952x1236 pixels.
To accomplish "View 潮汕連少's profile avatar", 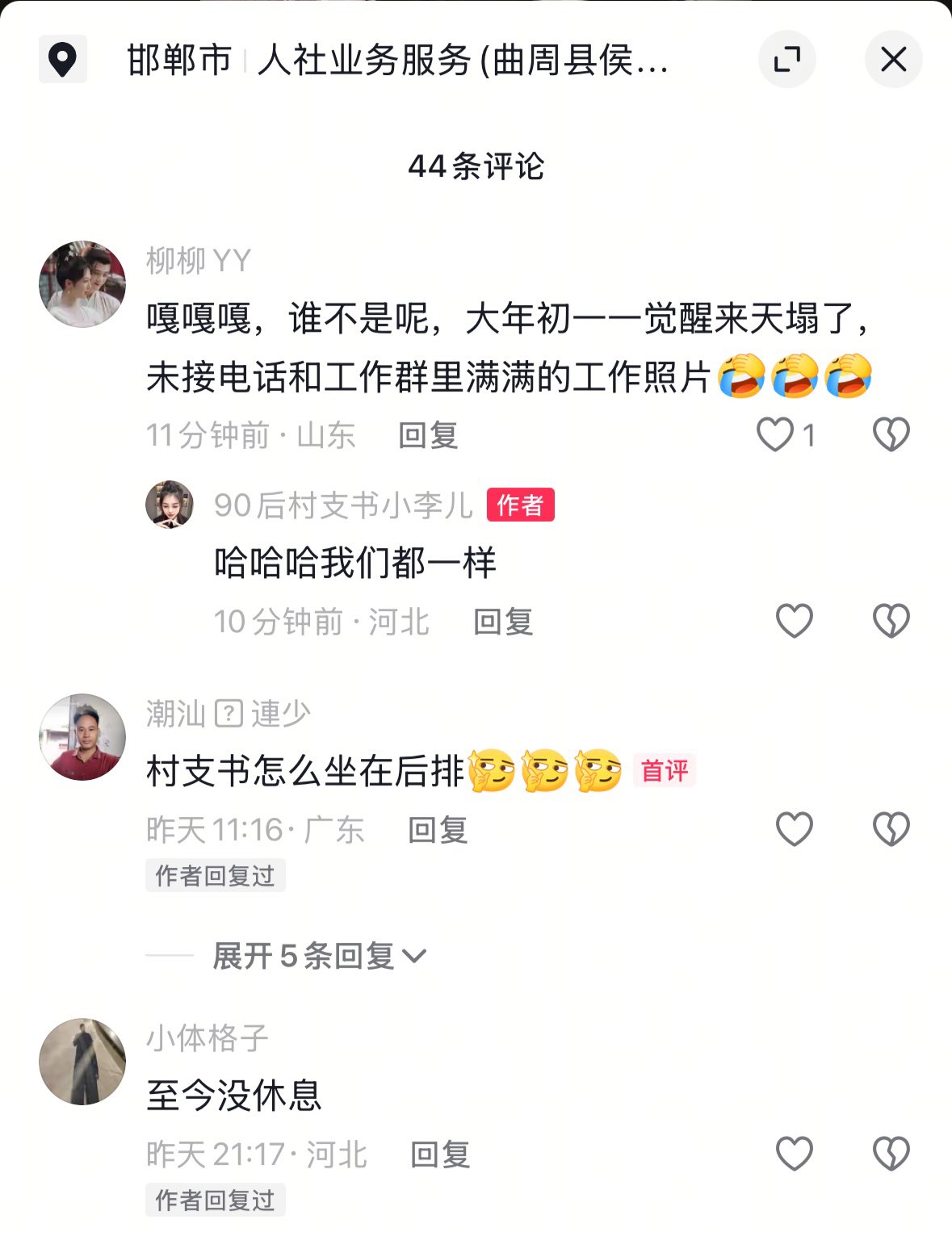I will point(82,736).
